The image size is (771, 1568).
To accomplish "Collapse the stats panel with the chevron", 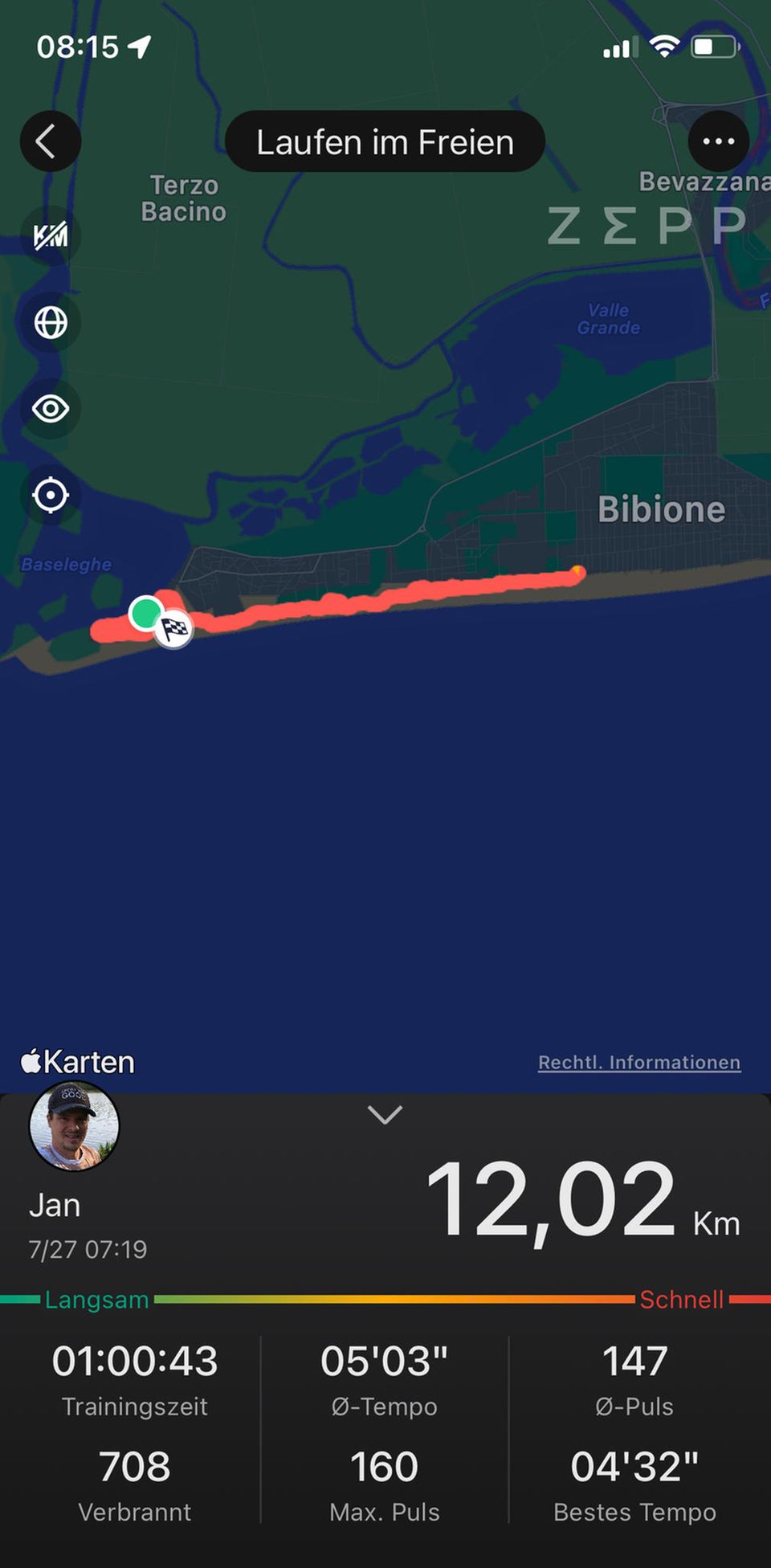I will [x=385, y=1114].
